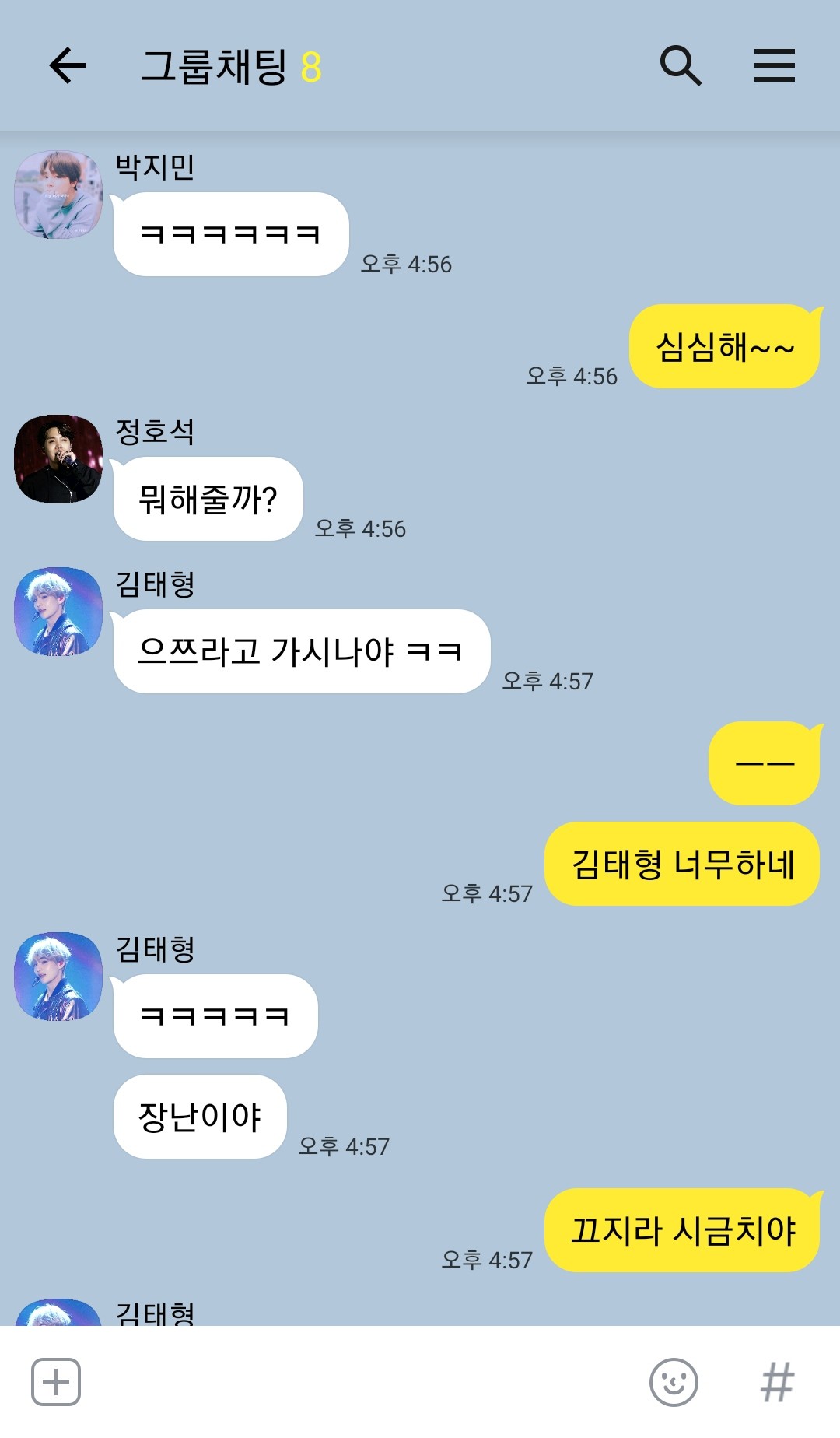Screen dimensions: 840x1438
Task: Tap the message input field
Action: (358, 1382)
